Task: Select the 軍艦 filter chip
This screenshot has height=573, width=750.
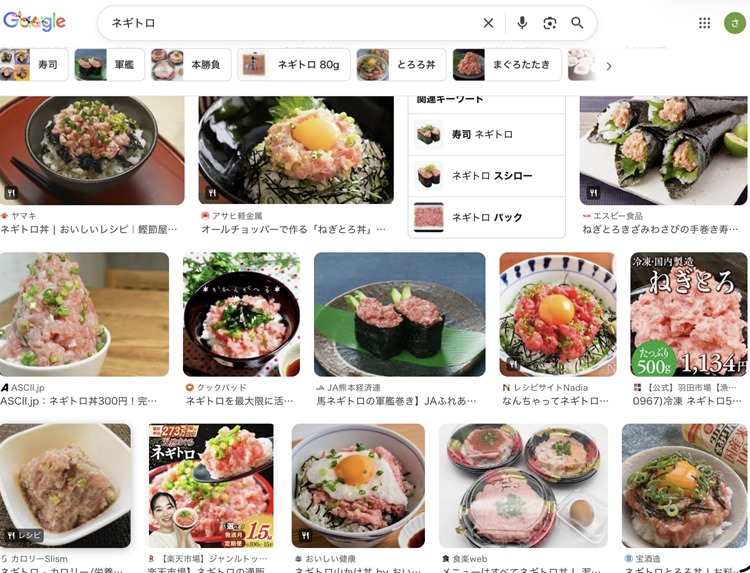Action: pos(109,65)
